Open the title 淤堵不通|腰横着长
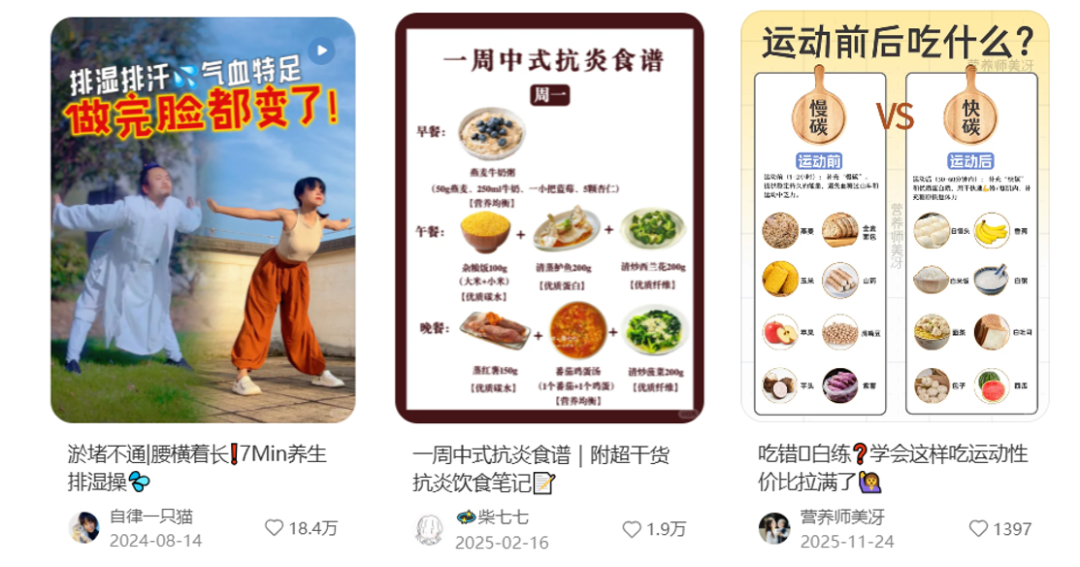Viewport: 1080px width, 567px height. click(x=197, y=467)
